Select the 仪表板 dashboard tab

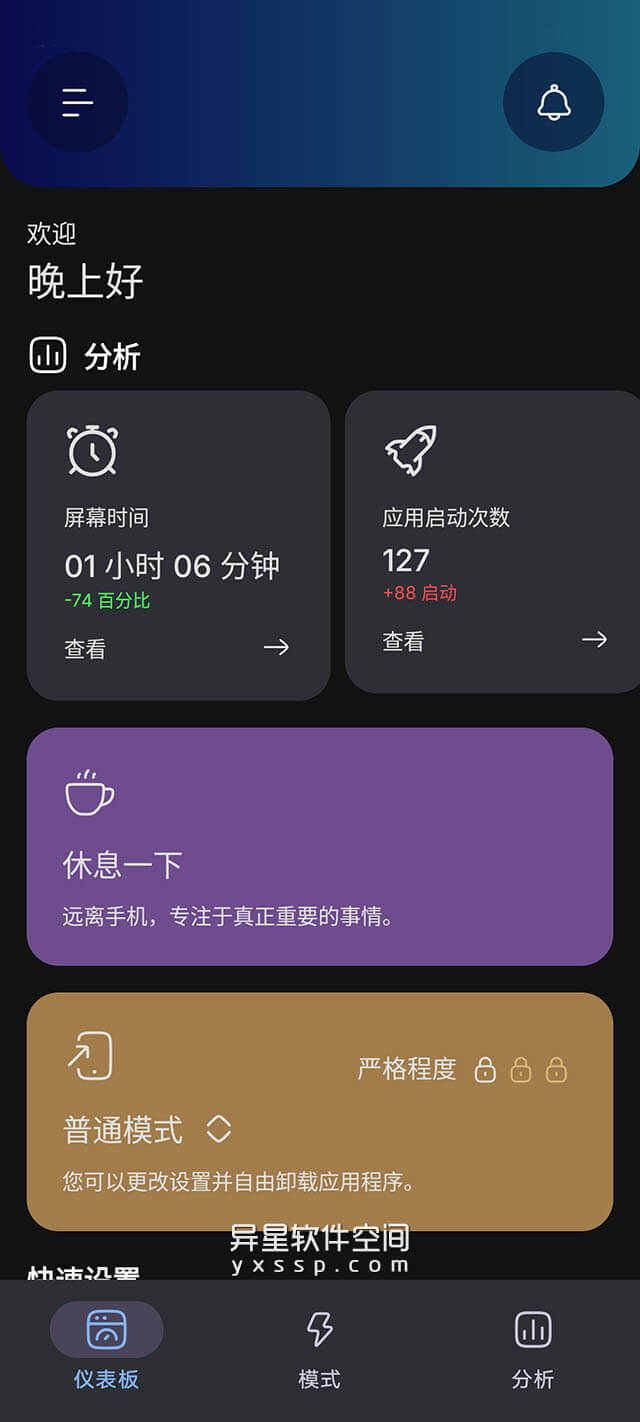coord(106,1350)
